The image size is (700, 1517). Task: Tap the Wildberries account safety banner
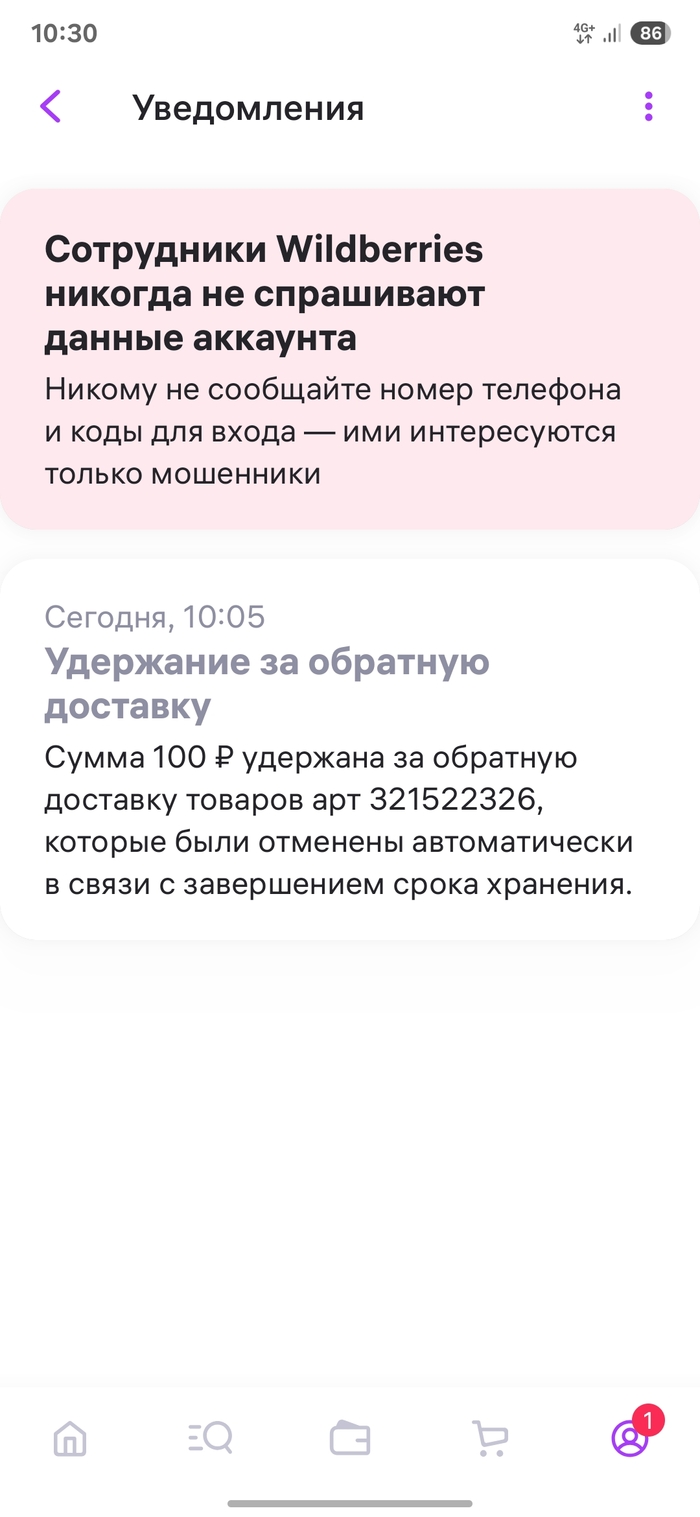pyautogui.click(x=348, y=360)
